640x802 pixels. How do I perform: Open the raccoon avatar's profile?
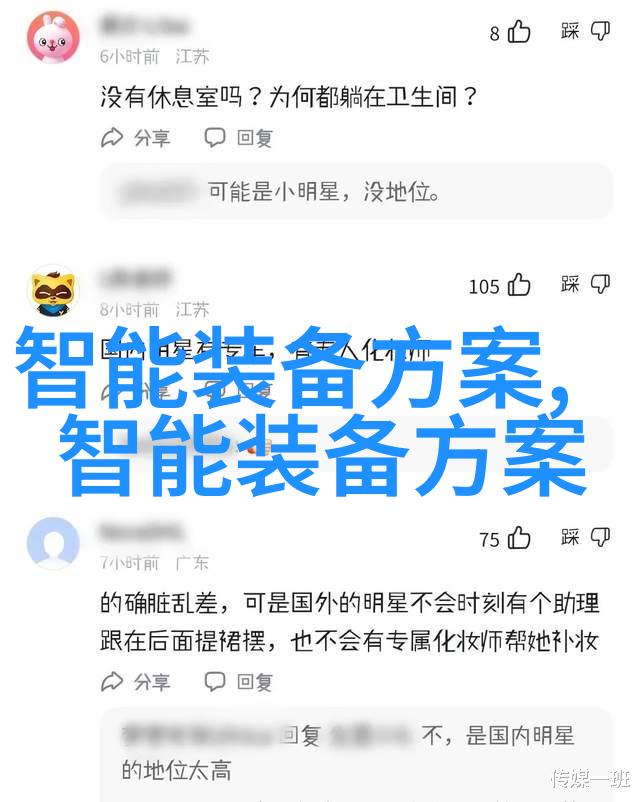point(53,290)
